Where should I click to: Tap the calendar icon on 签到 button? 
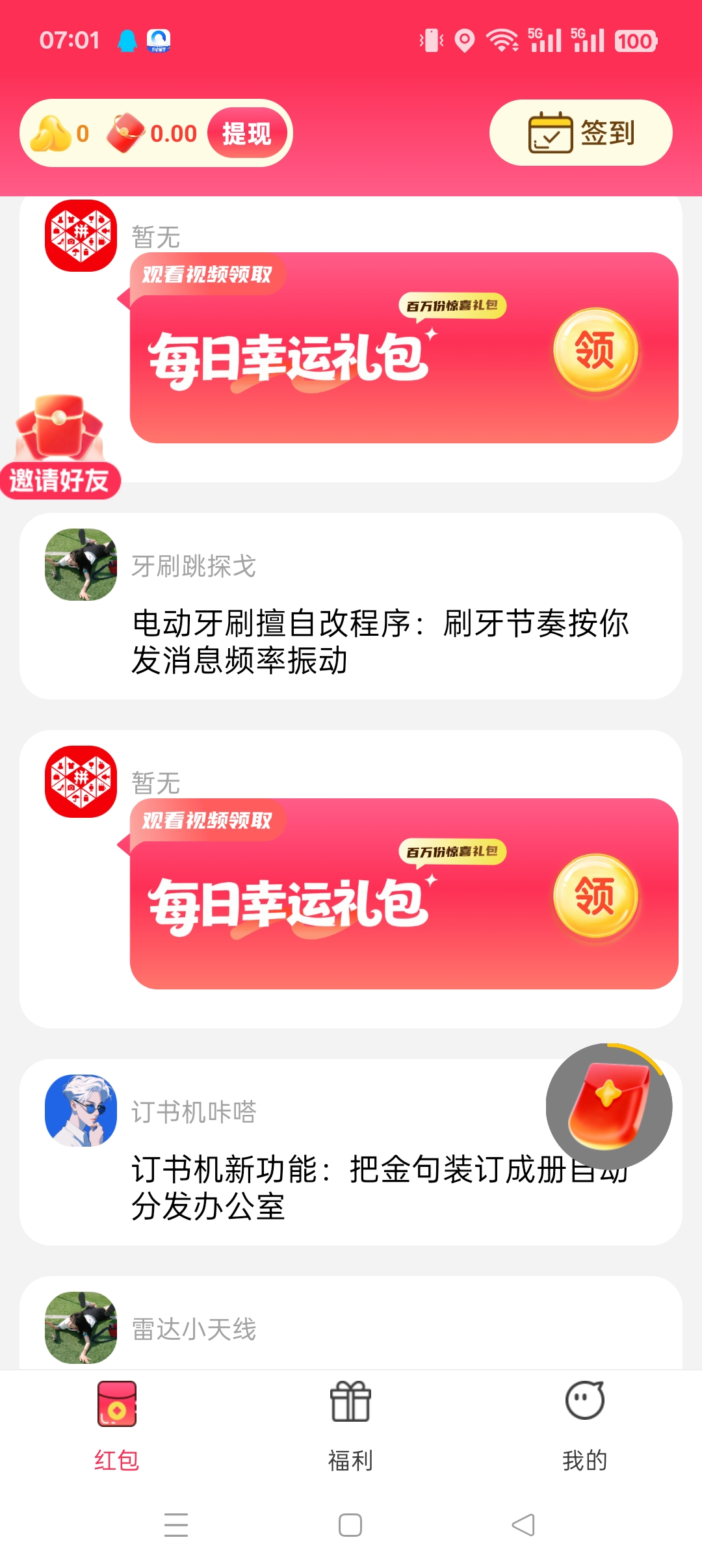click(x=549, y=133)
